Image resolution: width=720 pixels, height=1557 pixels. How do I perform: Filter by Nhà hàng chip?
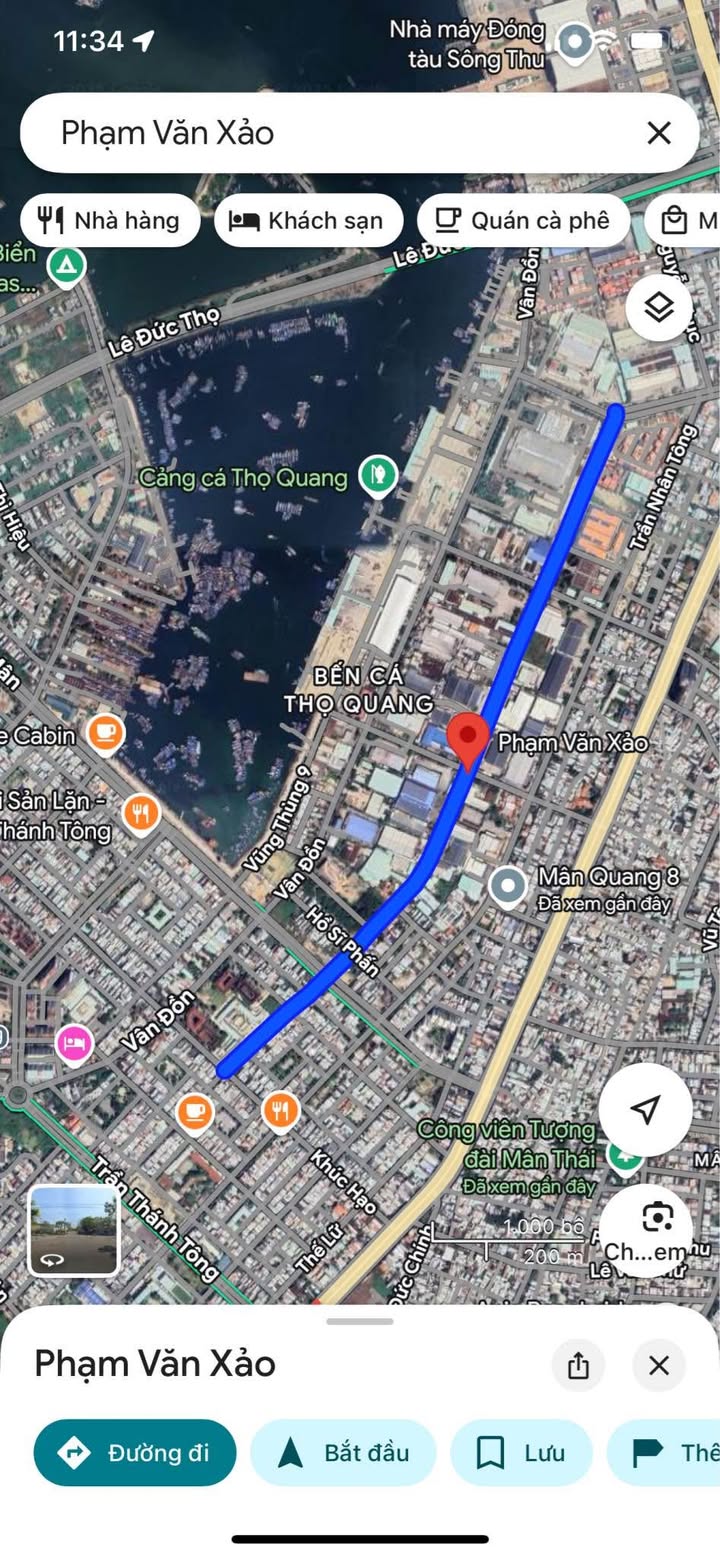110,220
